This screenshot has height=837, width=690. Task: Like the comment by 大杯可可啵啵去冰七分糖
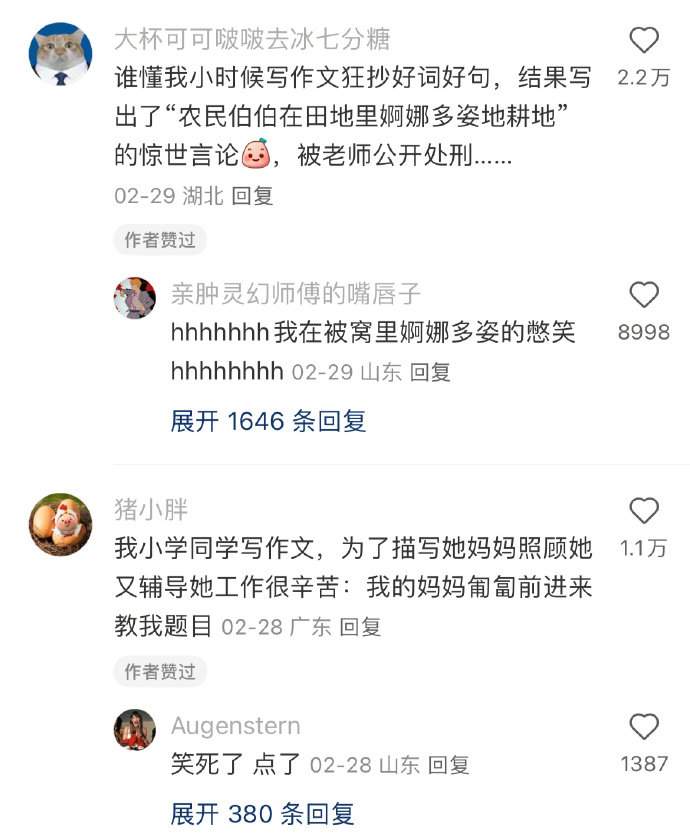(x=644, y=40)
